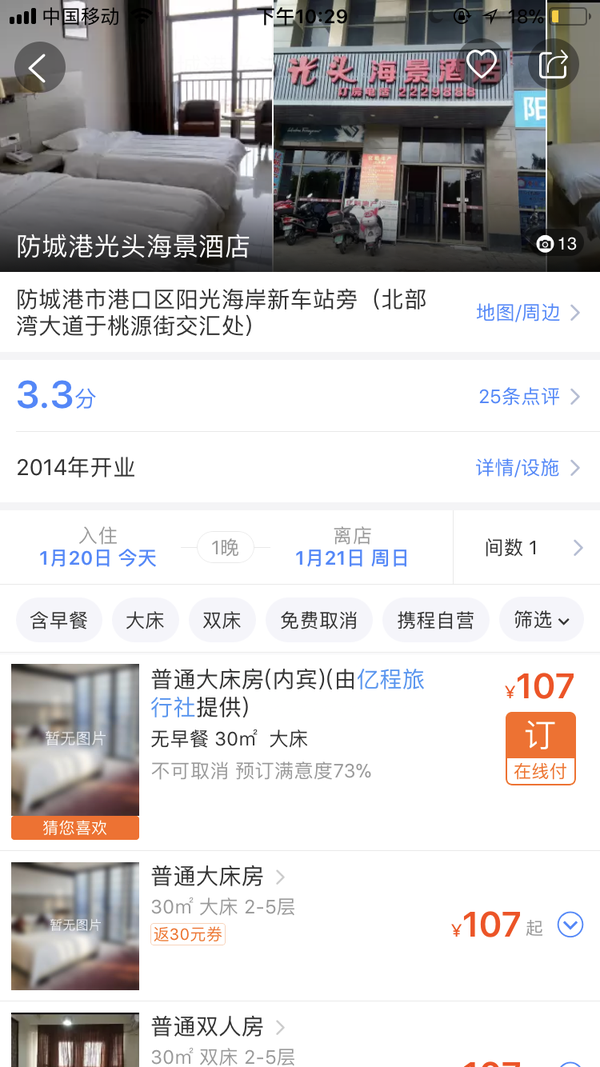Viewport: 600px width, 1067px height.
Task: Expand 普通大床房 price options
Action: click(x=570, y=926)
